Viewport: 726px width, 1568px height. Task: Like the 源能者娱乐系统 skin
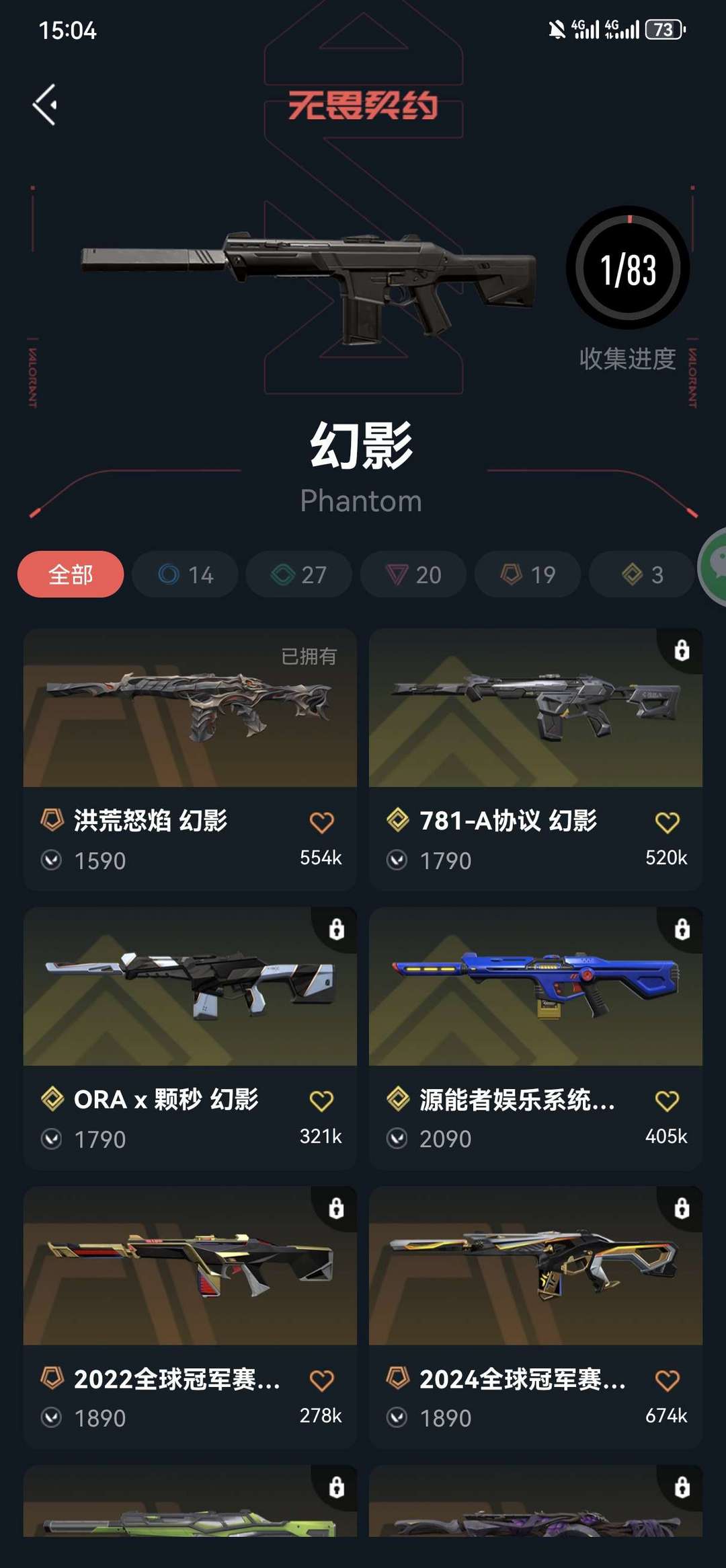(x=667, y=1100)
